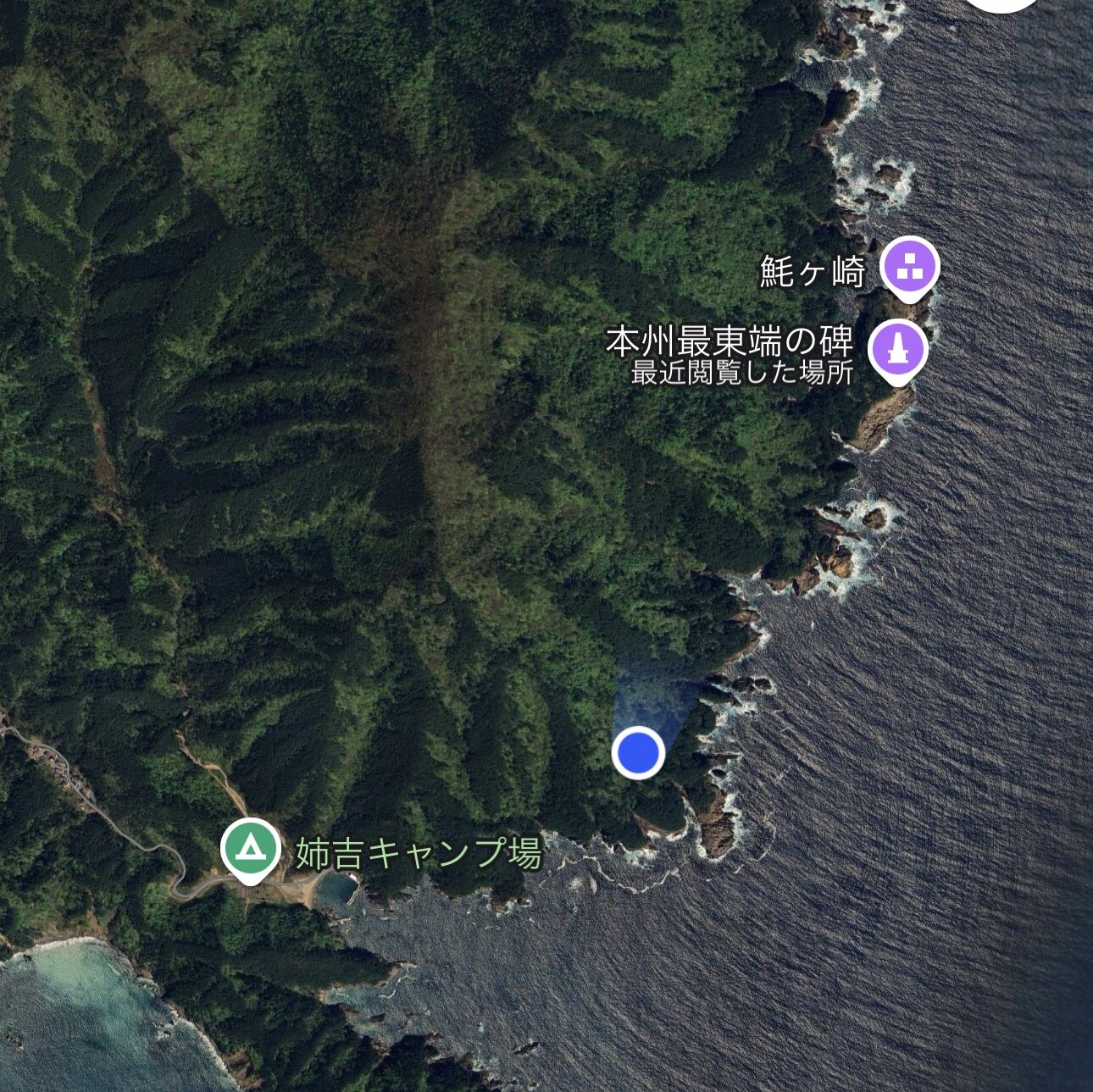The height and width of the screenshot is (1092, 1093).
Task: Select the 本州最東端の碑 monument pin
Action: (x=897, y=347)
